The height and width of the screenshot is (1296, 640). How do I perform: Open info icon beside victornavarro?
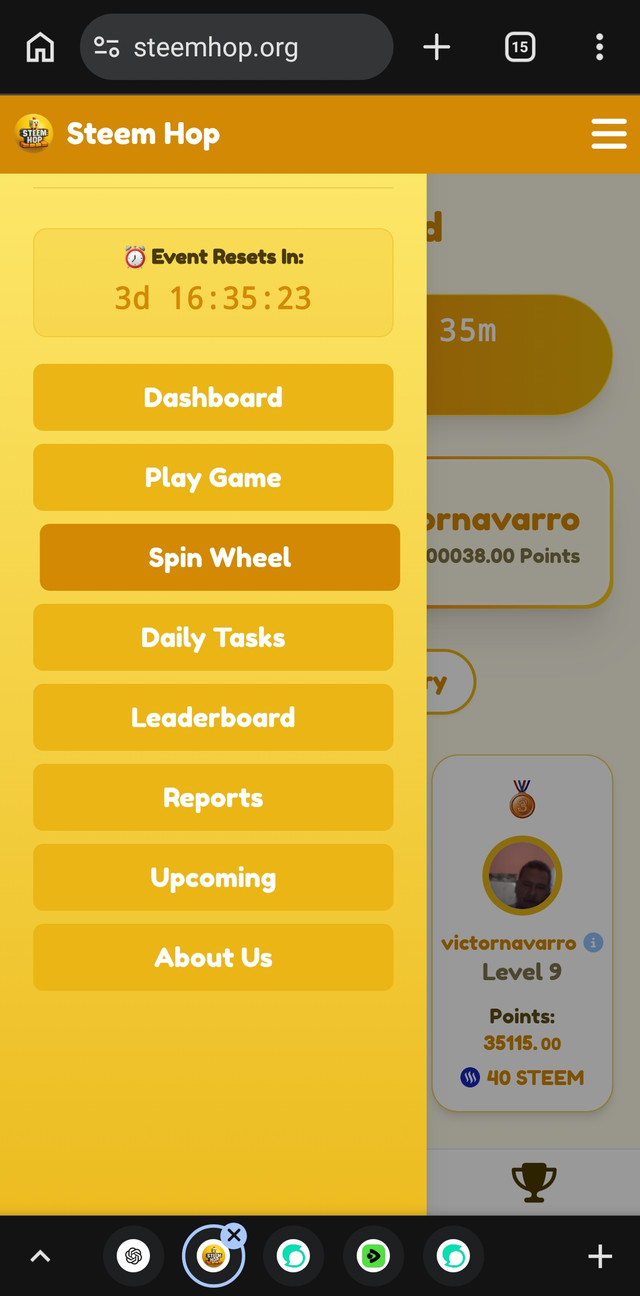point(593,942)
